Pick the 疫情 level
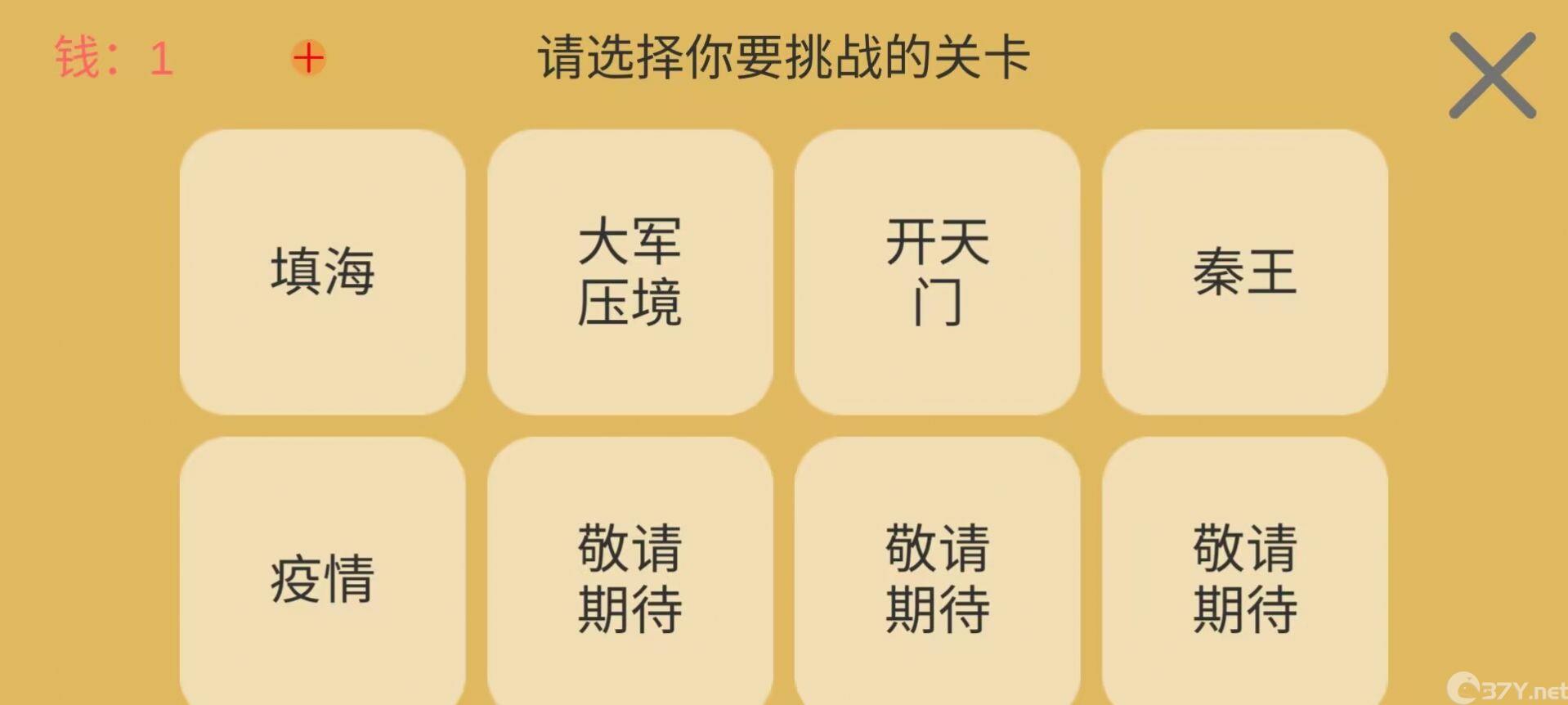1568x705 pixels. pos(322,577)
